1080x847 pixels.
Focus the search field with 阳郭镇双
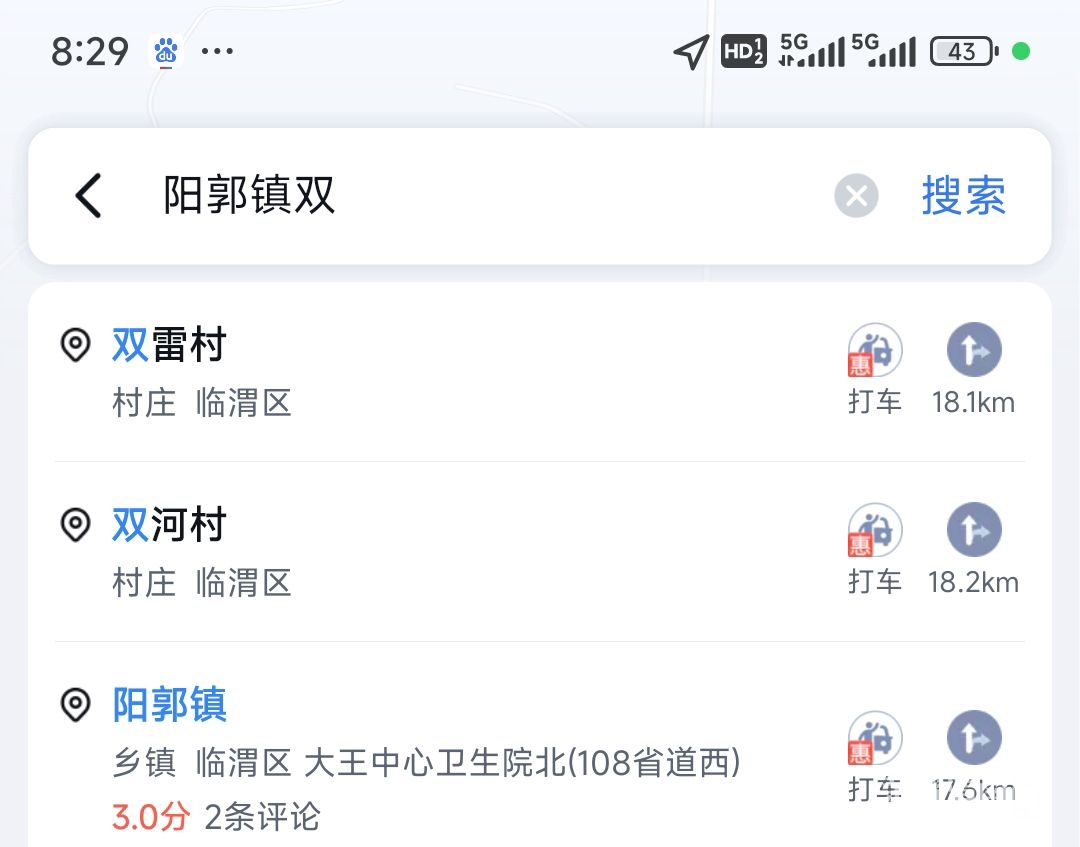pyautogui.click(x=480, y=196)
